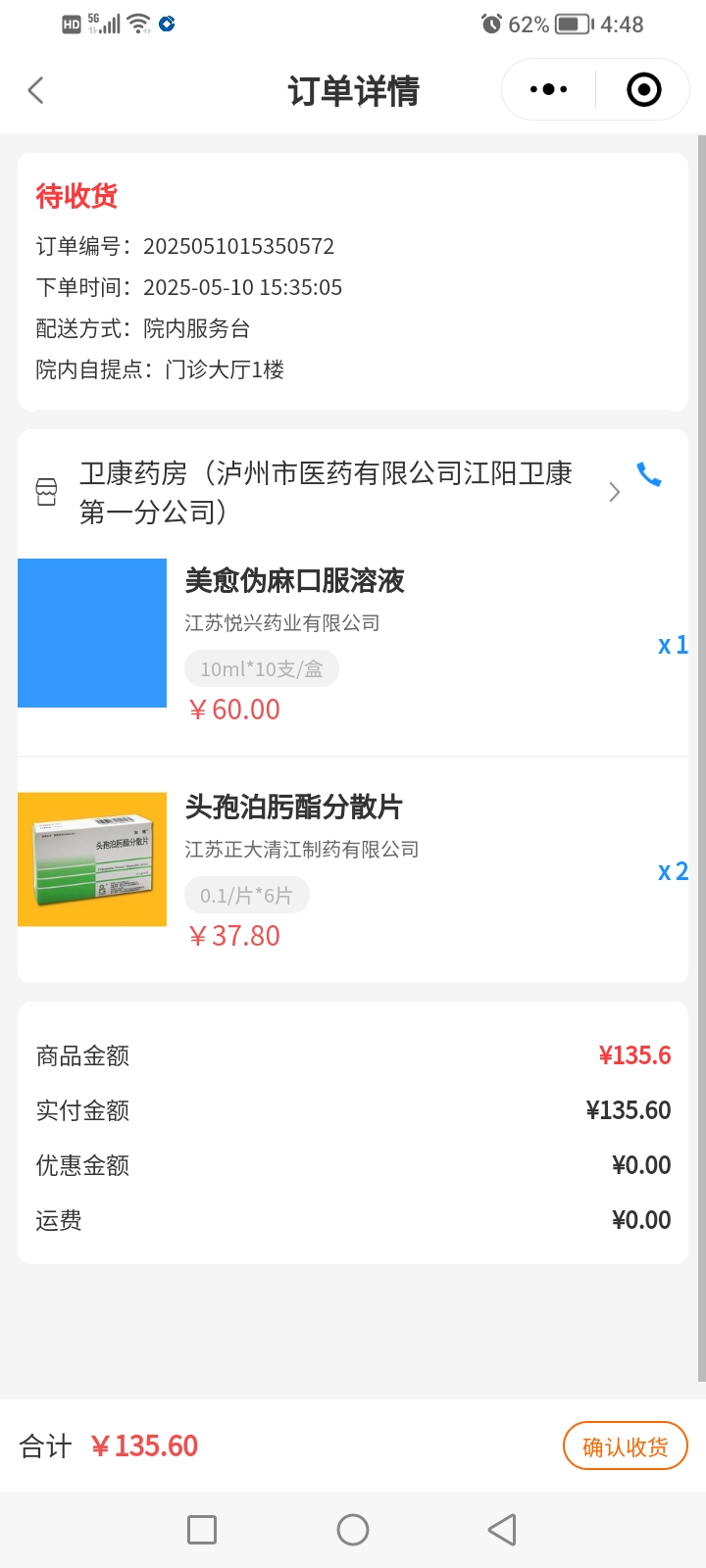This screenshot has width=706, height=1568.
Task: Call the pharmacy with the phone icon
Action: [x=649, y=475]
